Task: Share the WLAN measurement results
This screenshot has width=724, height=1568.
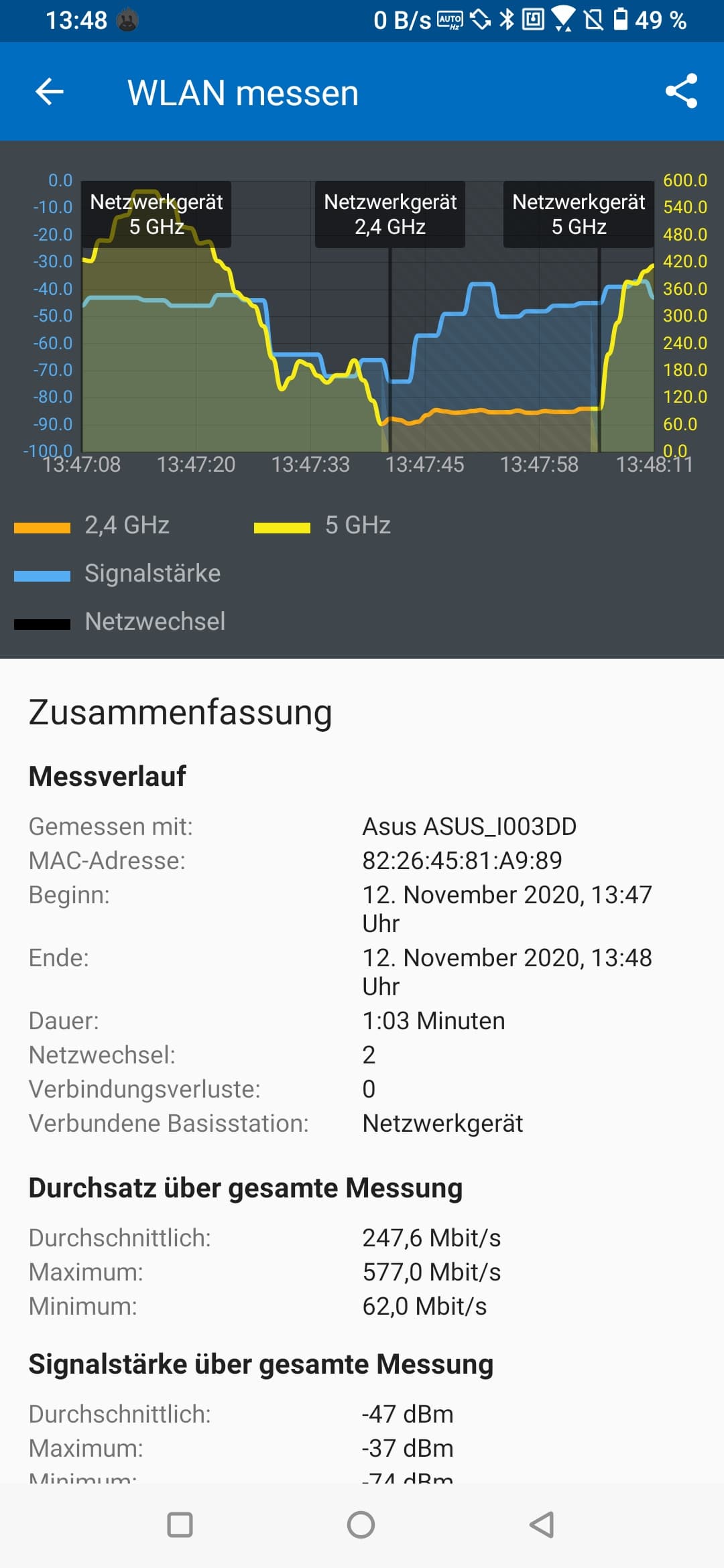Action: click(681, 91)
